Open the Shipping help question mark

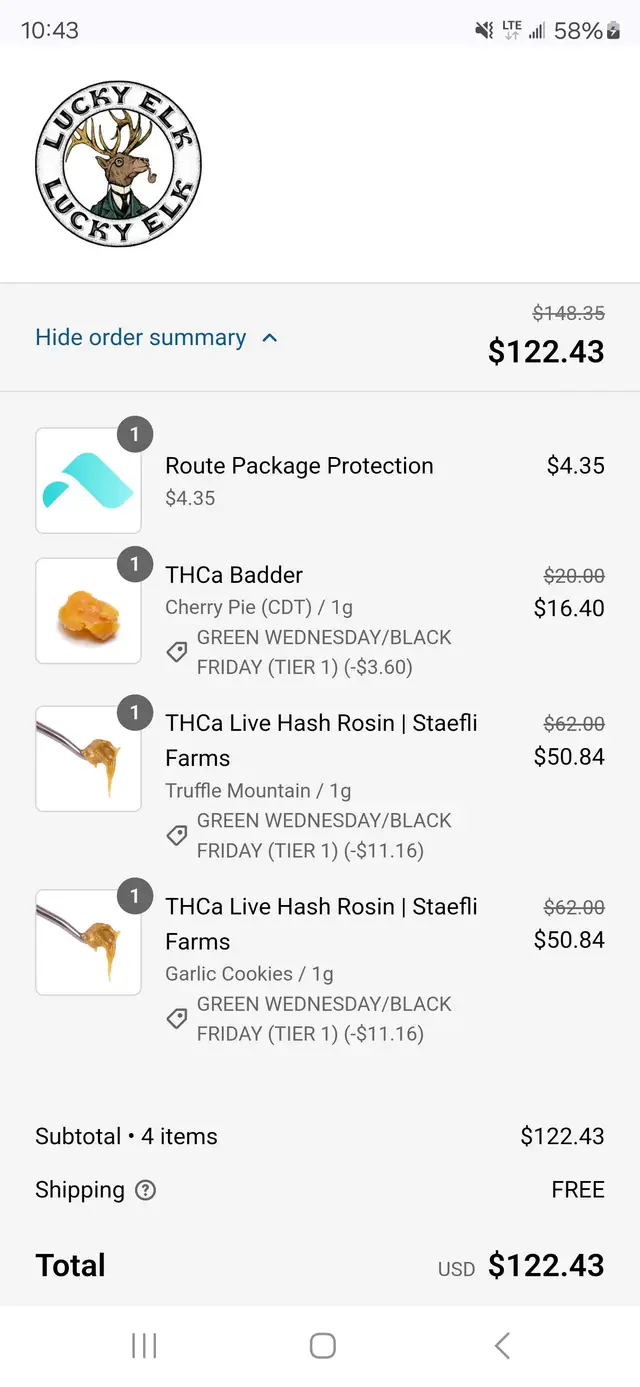[x=146, y=1190]
